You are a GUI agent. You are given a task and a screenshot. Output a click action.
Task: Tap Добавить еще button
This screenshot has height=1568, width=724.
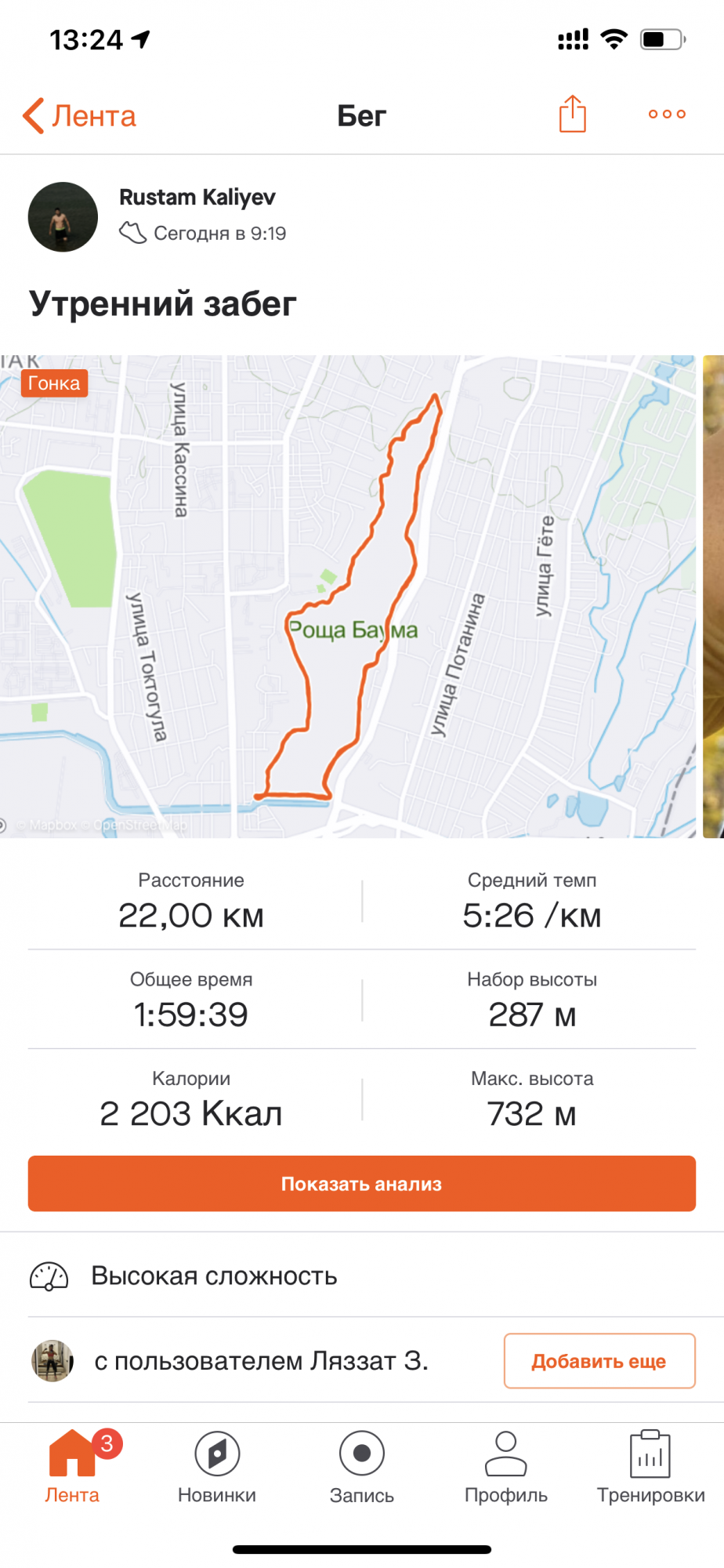coord(599,1361)
